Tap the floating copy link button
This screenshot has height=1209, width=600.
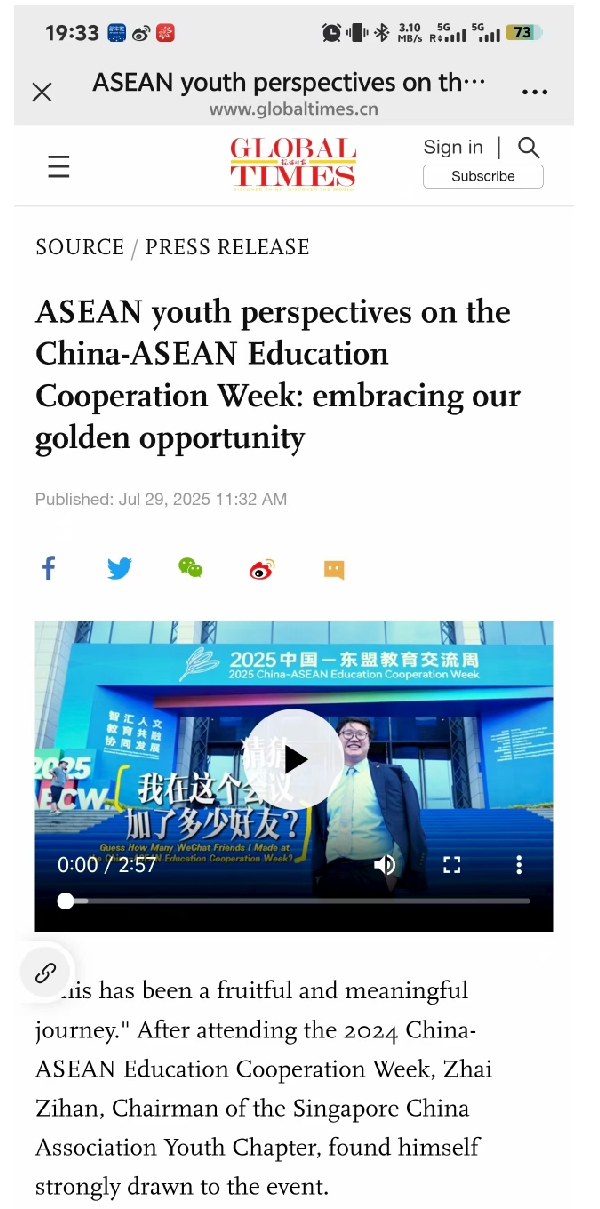point(45,972)
